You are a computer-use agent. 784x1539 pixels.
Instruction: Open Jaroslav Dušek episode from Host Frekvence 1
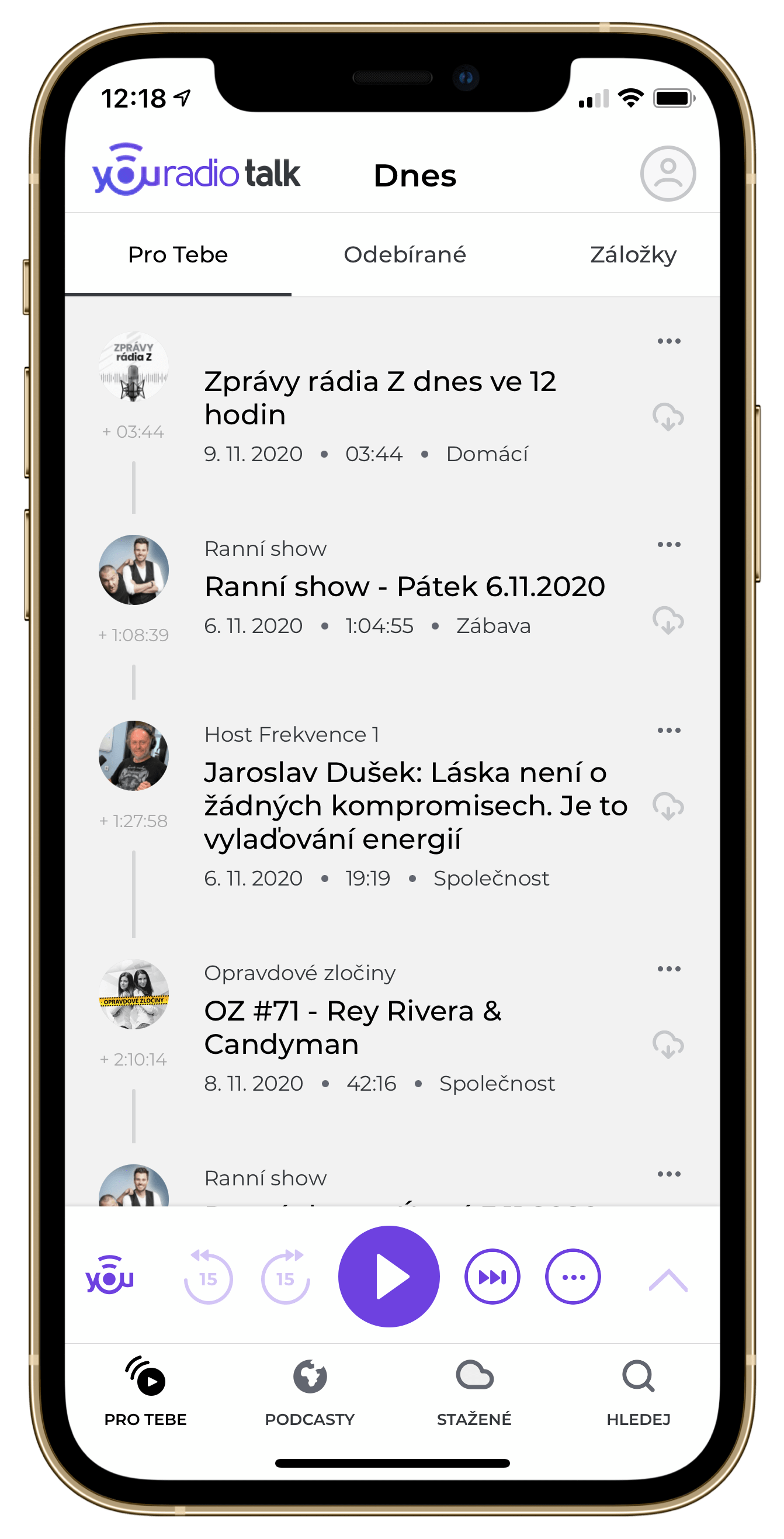[415, 805]
